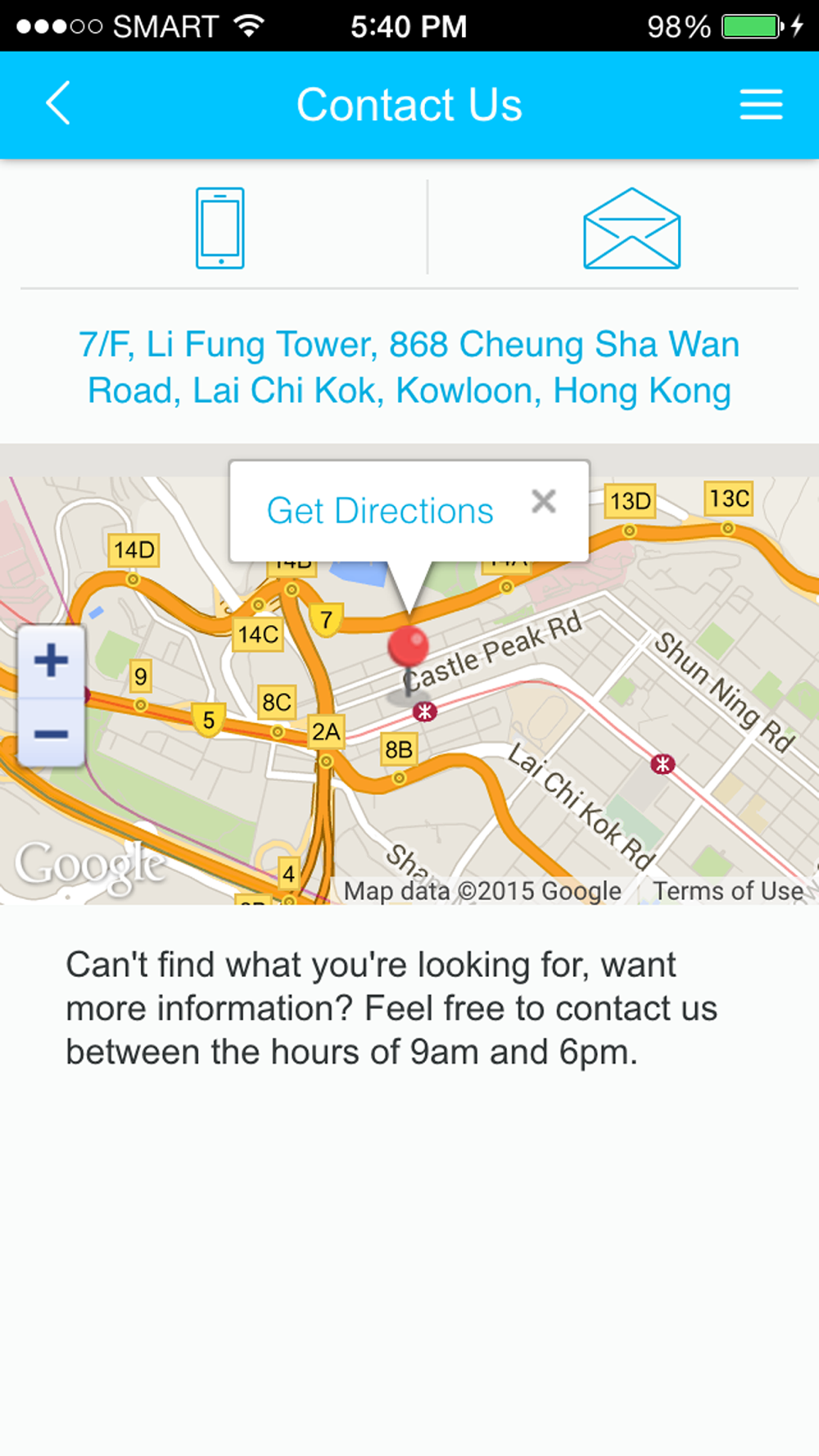Tap Get Directions on the map popup

(x=380, y=510)
